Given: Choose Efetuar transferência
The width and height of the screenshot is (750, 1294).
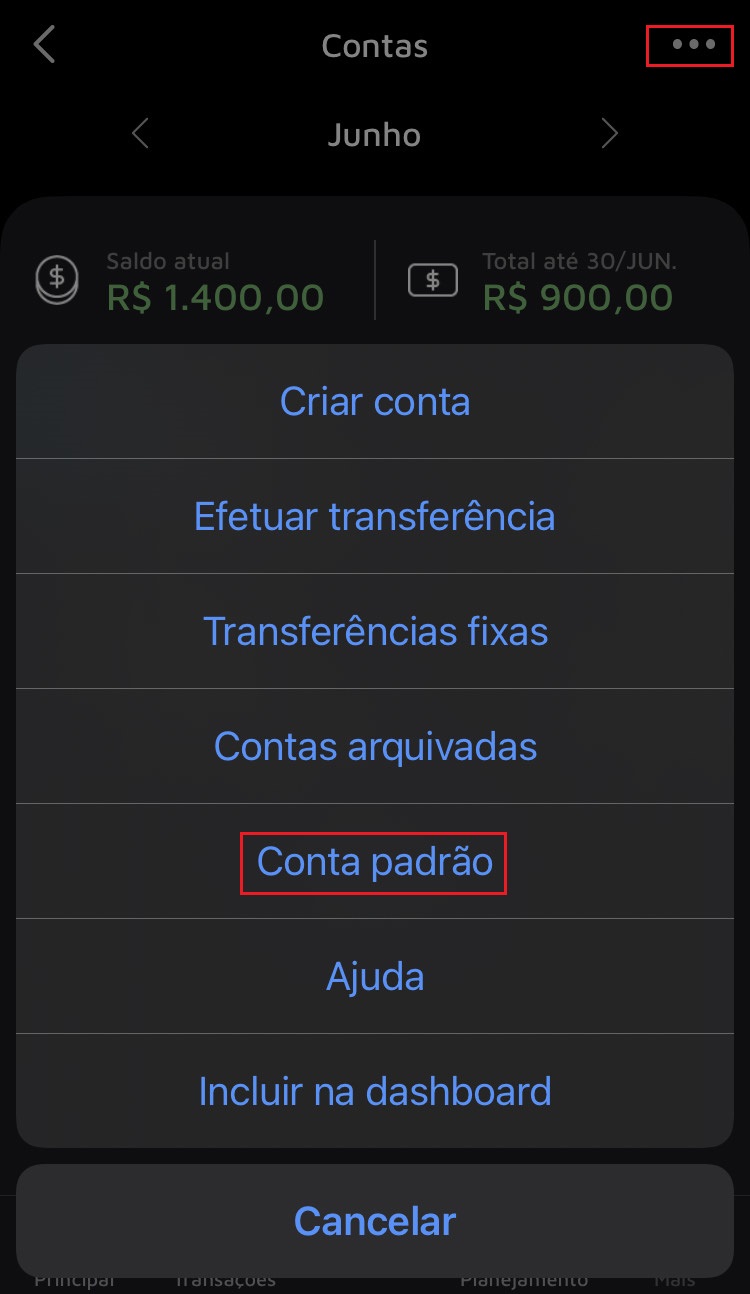Looking at the screenshot, I should click(x=375, y=517).
